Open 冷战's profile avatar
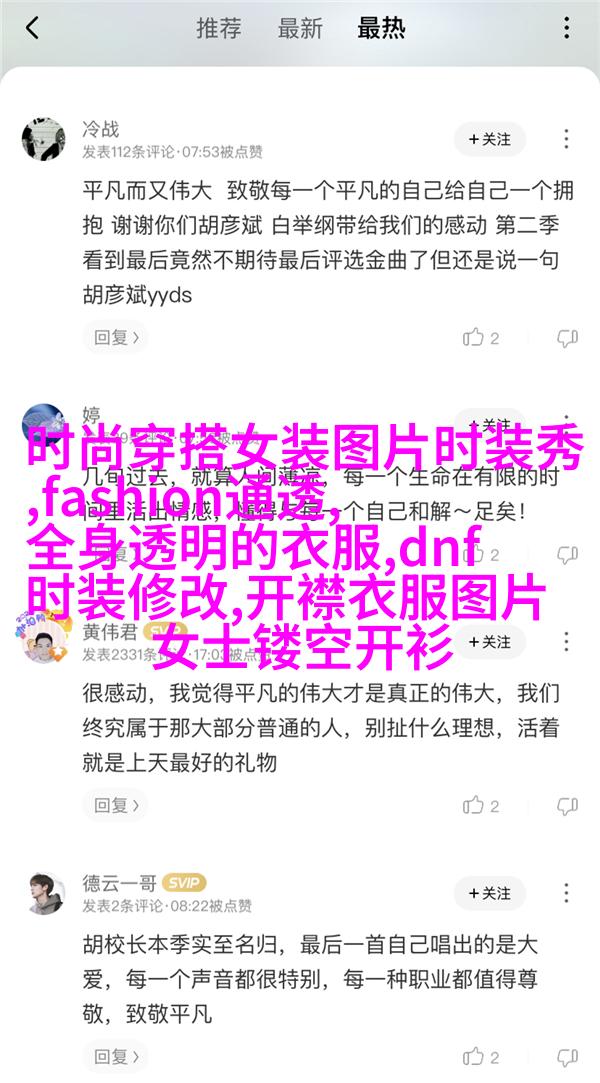Image resolution: width=600 pixels, height=1083 pixels. point(44,139)
